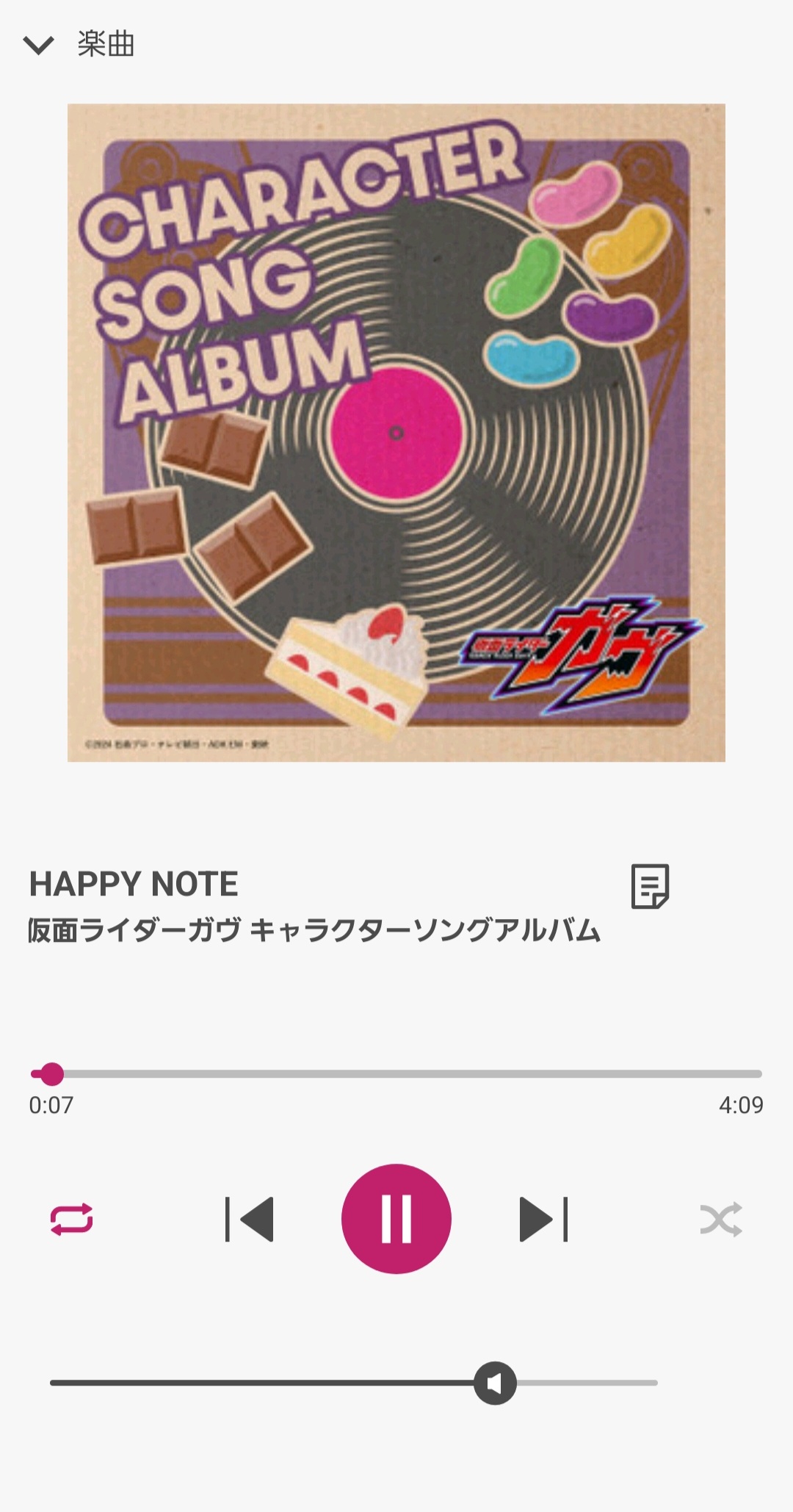Skip back to the previous track
The height and width of the screenshot is (1512, 793).
pyautogui.click(x=249, y=1219)
